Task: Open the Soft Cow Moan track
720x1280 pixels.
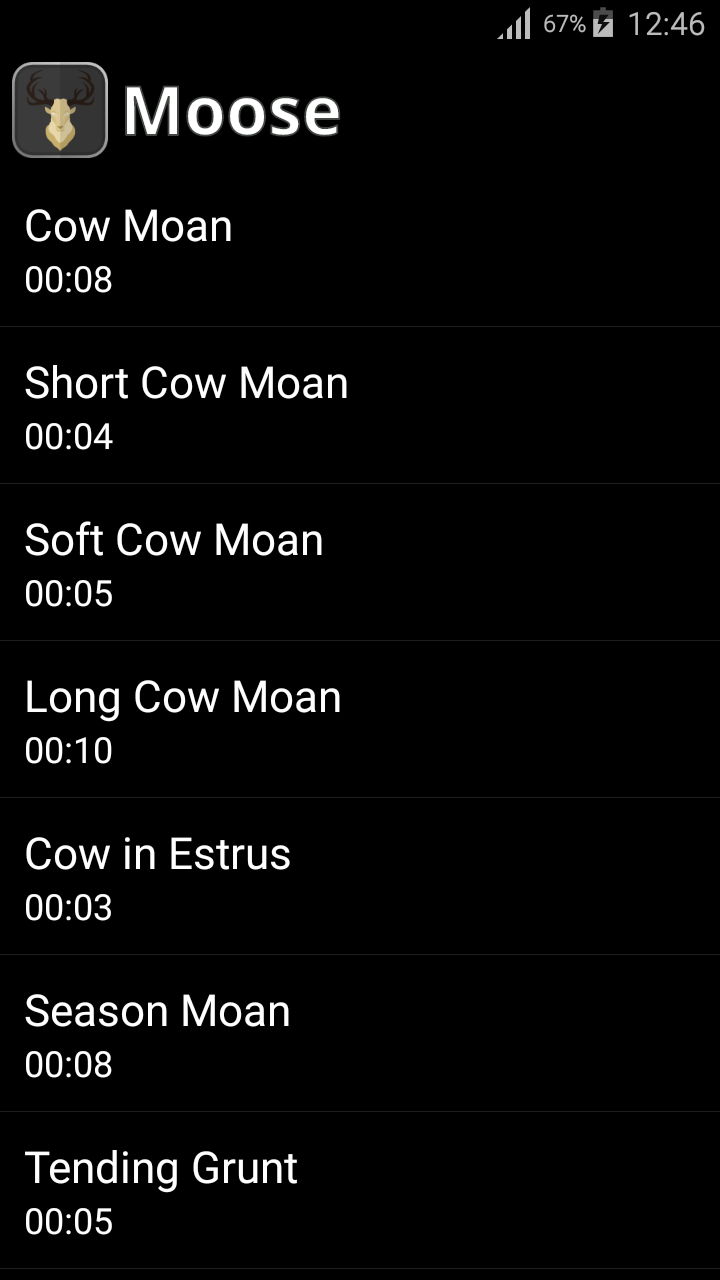Action: (x=360, y=564)
